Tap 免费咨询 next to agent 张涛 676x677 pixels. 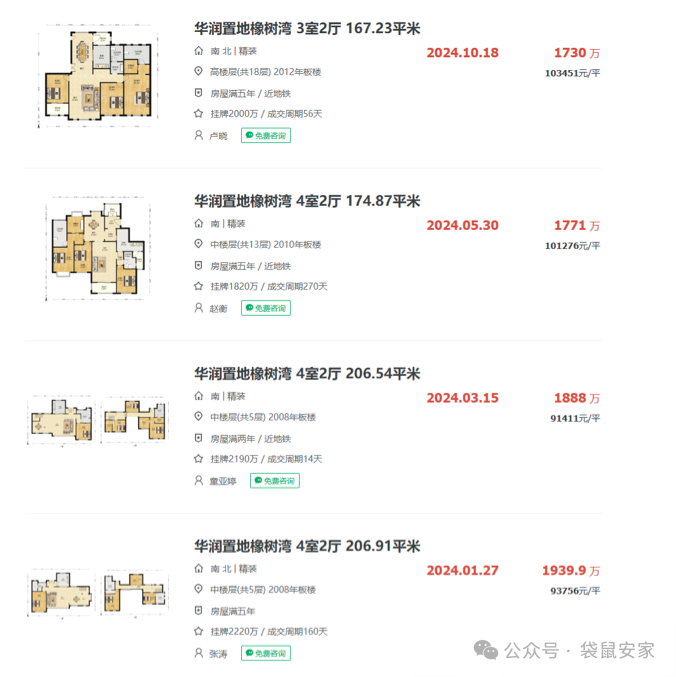[265, 653]
